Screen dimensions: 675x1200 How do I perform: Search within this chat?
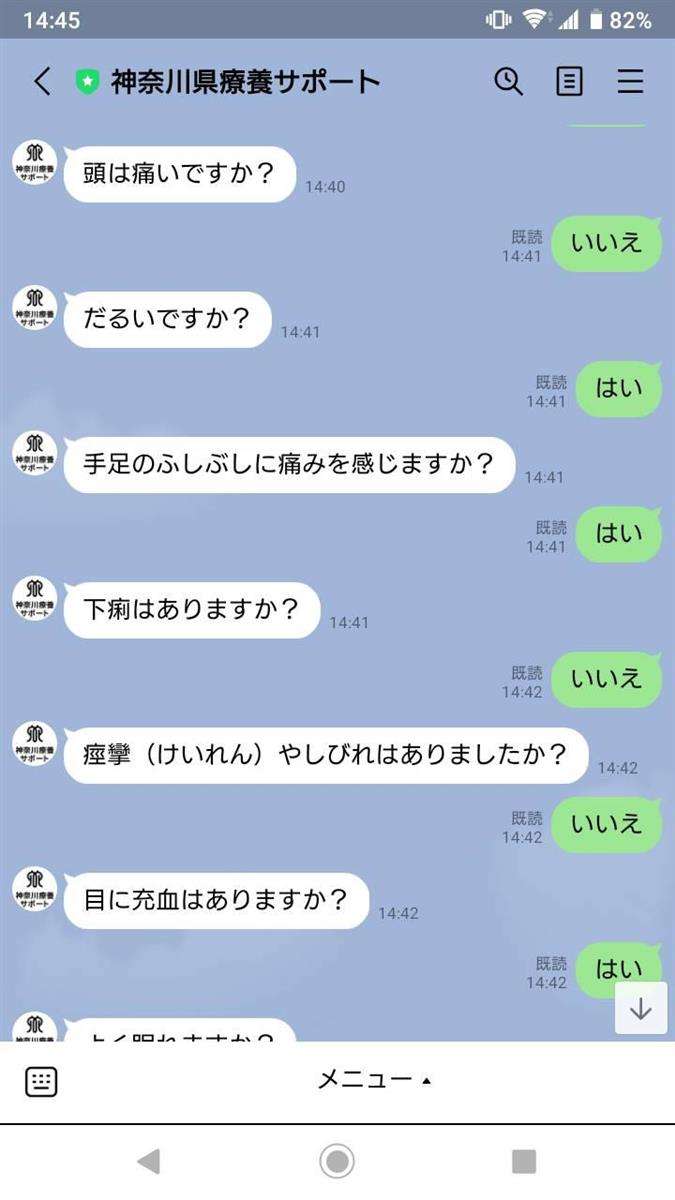point(509,81)
